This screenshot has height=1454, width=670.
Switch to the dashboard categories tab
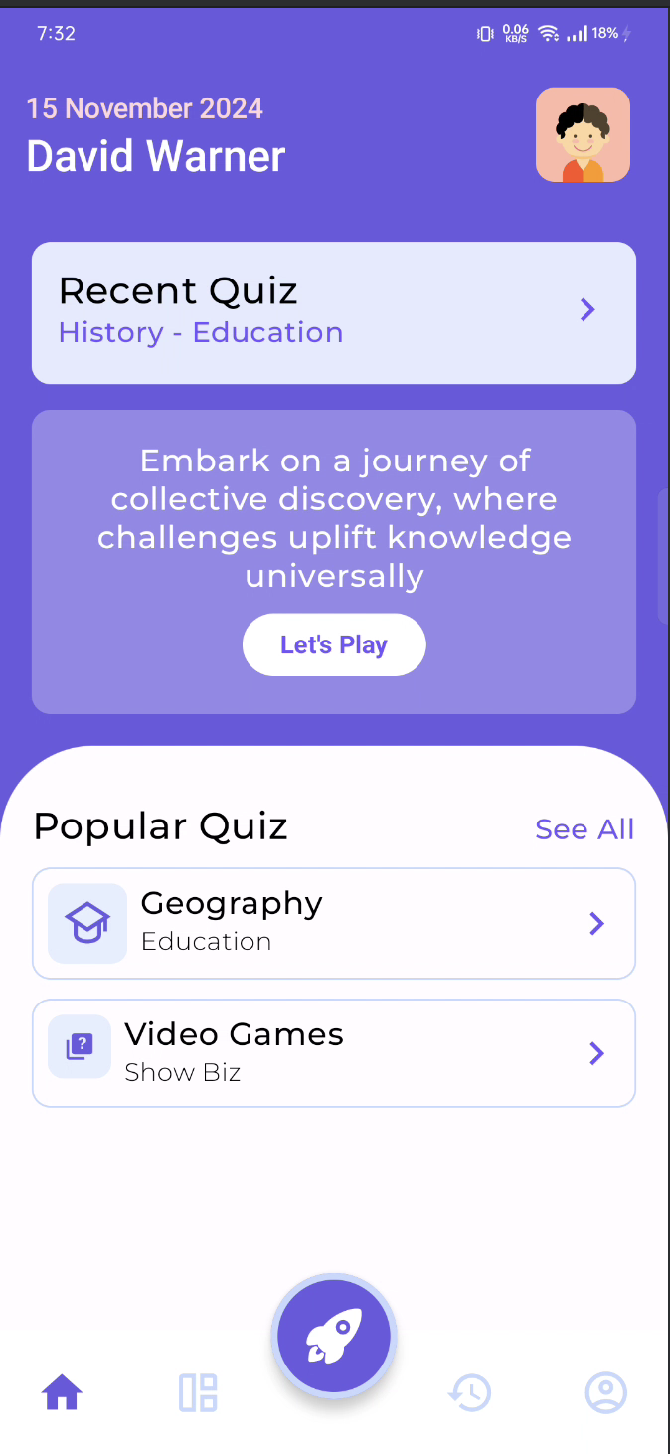pos(198,1392)
